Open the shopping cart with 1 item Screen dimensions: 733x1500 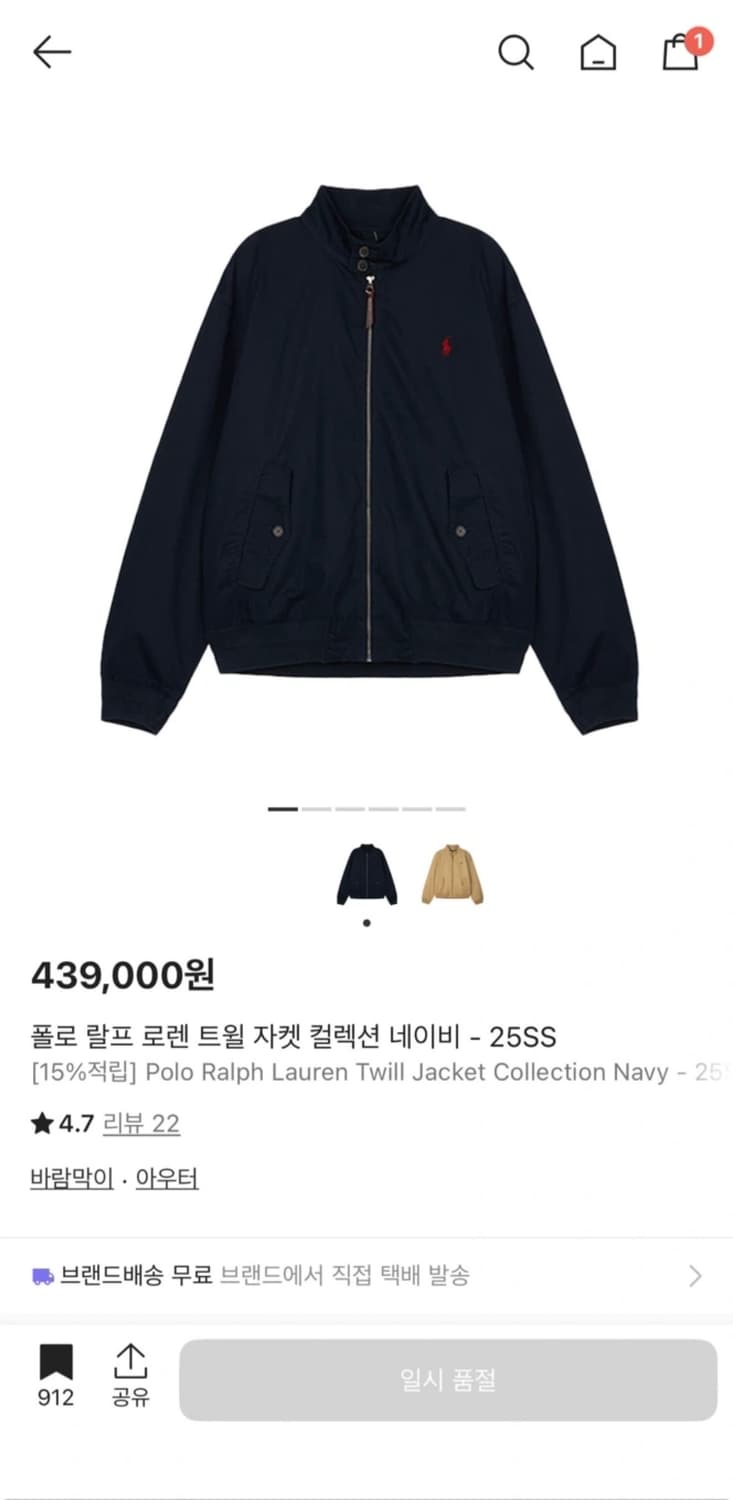click(x=679, y=57)
